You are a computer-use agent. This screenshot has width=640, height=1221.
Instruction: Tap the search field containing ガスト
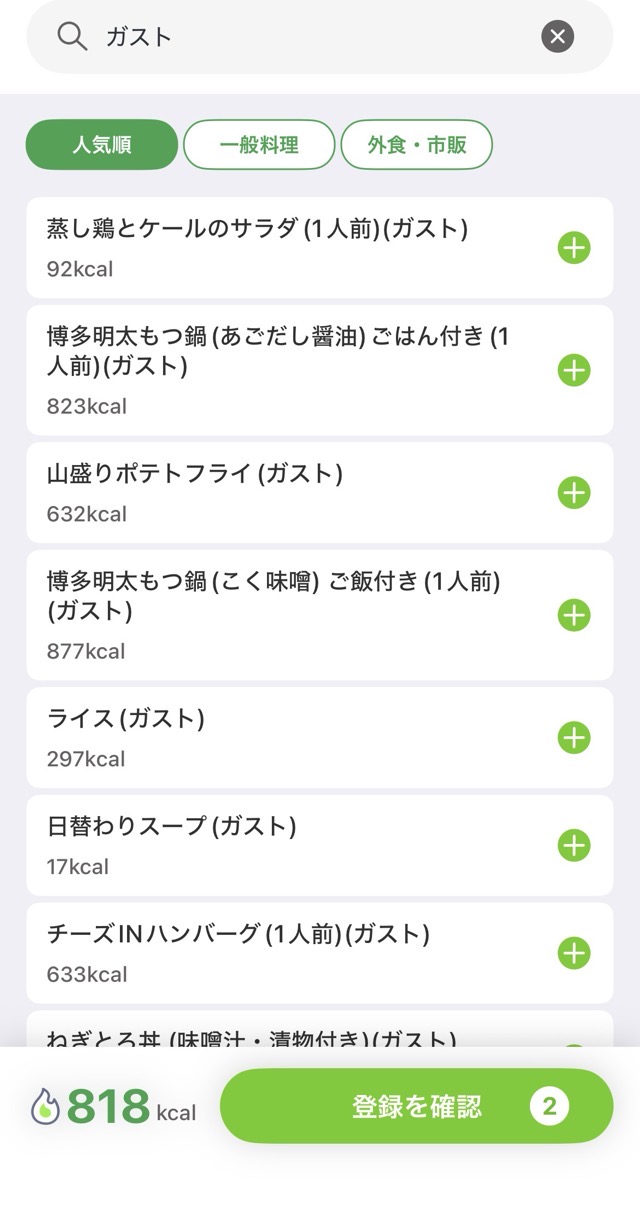click(300, 38)
